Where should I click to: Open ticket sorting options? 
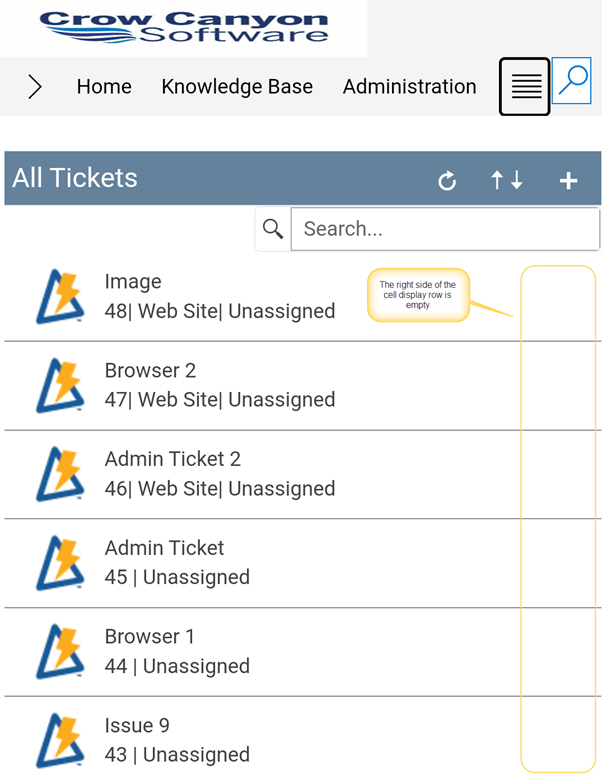506,180
